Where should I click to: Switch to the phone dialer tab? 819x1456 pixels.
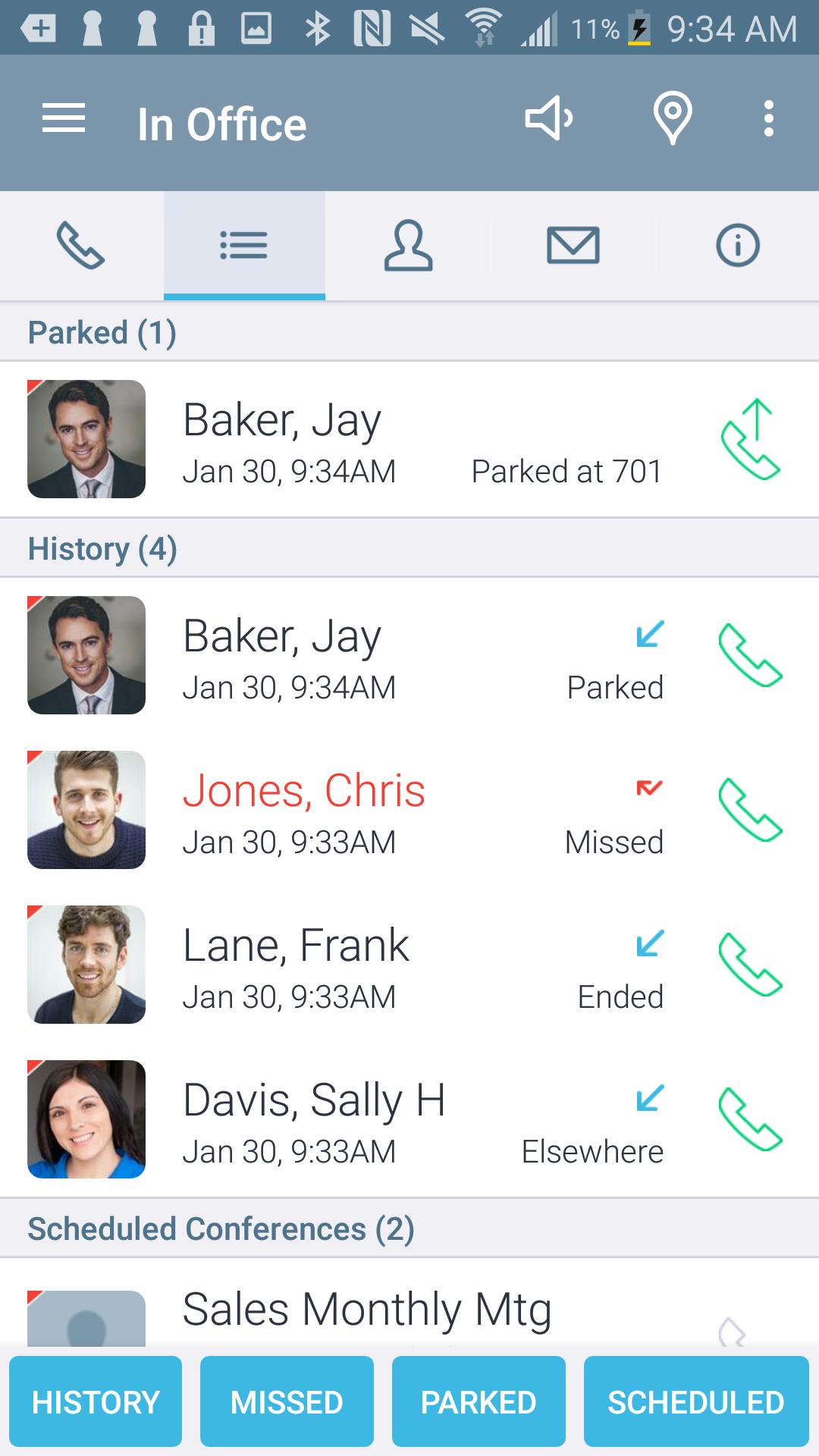[x=81, y=246]
